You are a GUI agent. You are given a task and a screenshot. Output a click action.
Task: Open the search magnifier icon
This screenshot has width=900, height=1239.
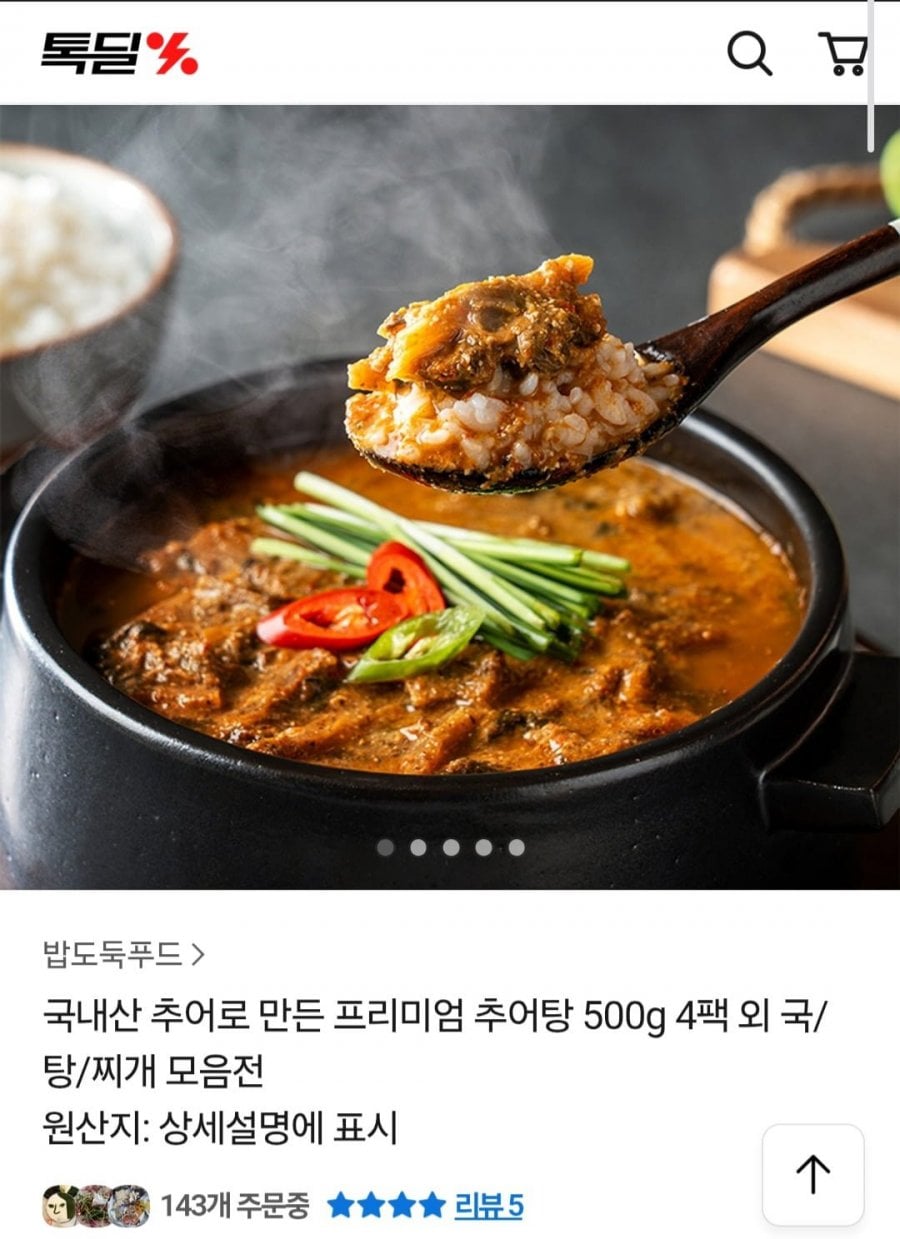pos(749,53)
